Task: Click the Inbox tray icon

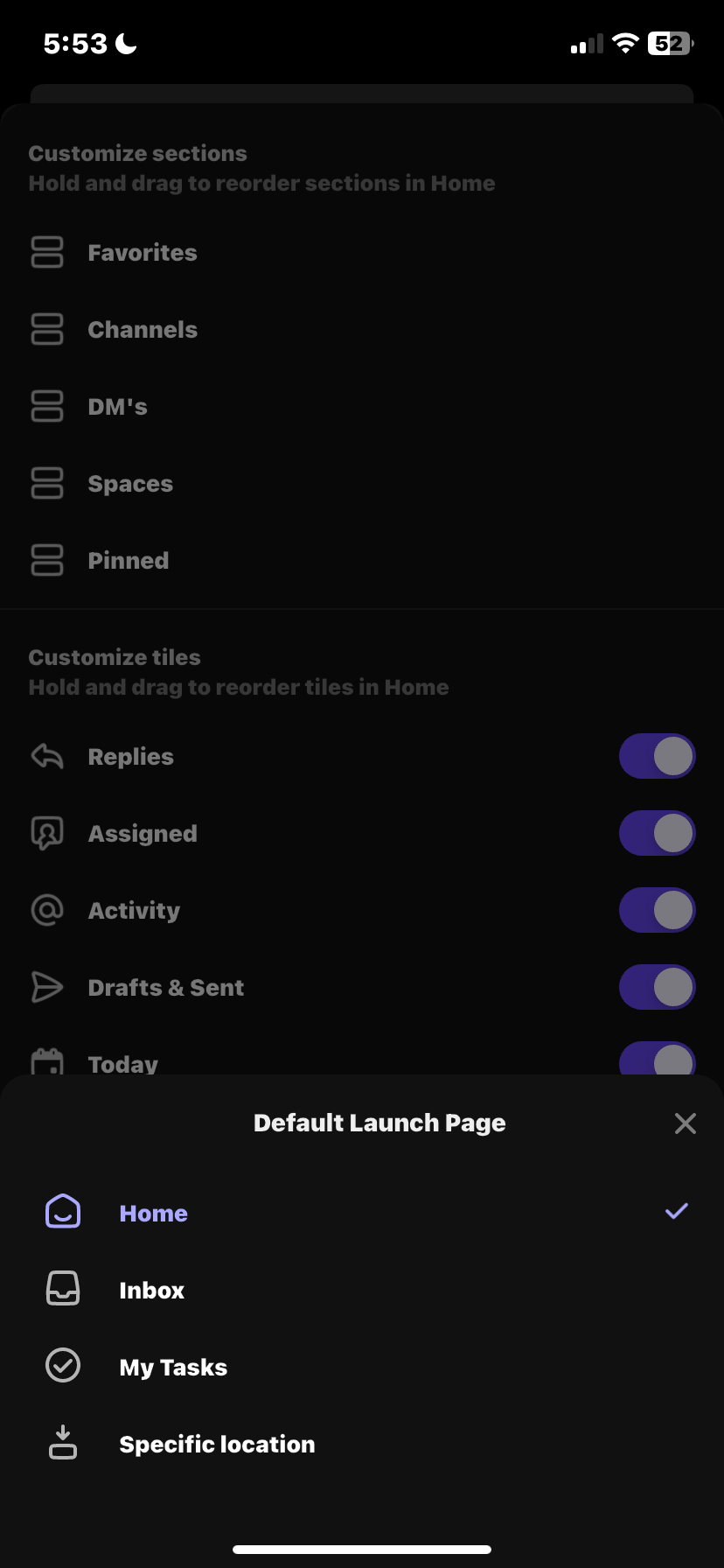Action: tap(62, 1289)
